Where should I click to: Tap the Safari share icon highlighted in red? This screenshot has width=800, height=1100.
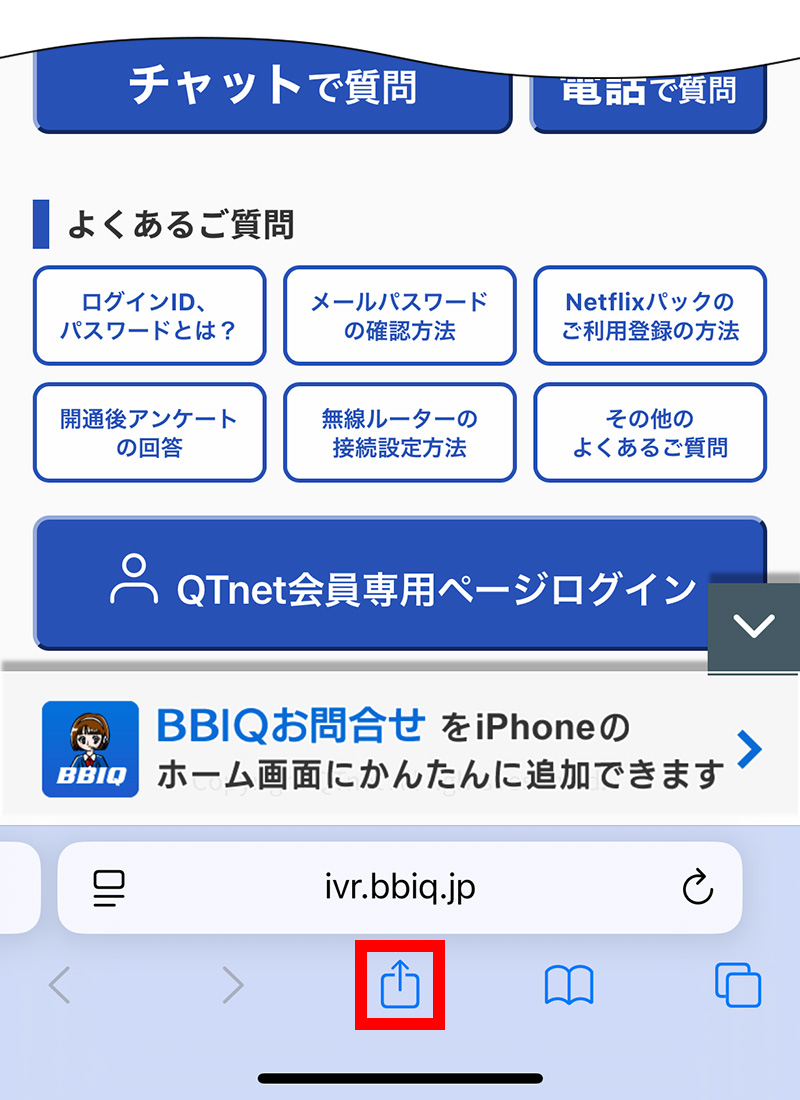coord(399,986)
